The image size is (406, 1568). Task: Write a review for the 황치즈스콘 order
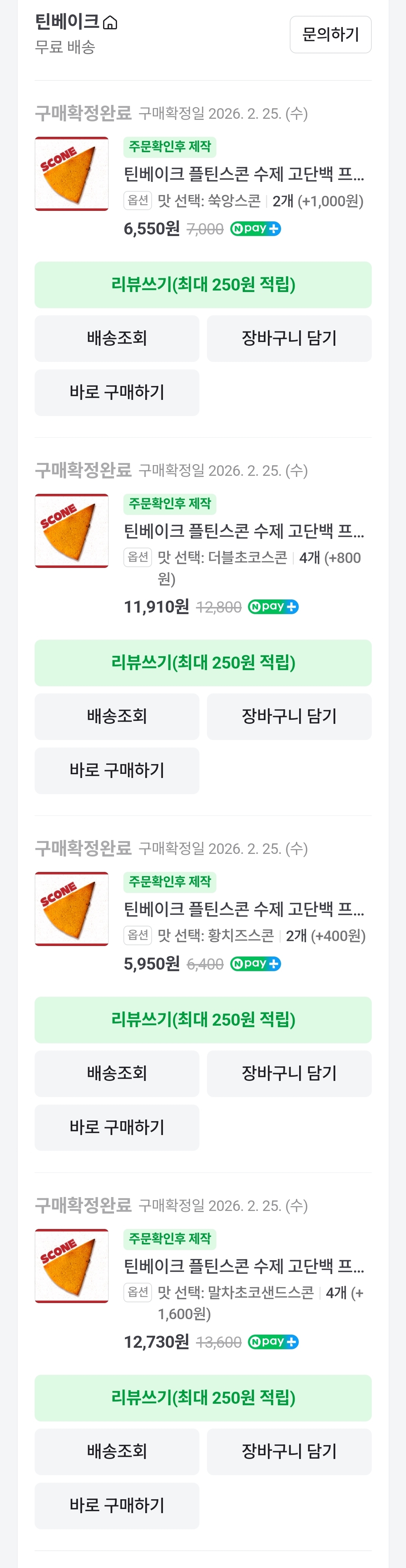coord(203,1020)
